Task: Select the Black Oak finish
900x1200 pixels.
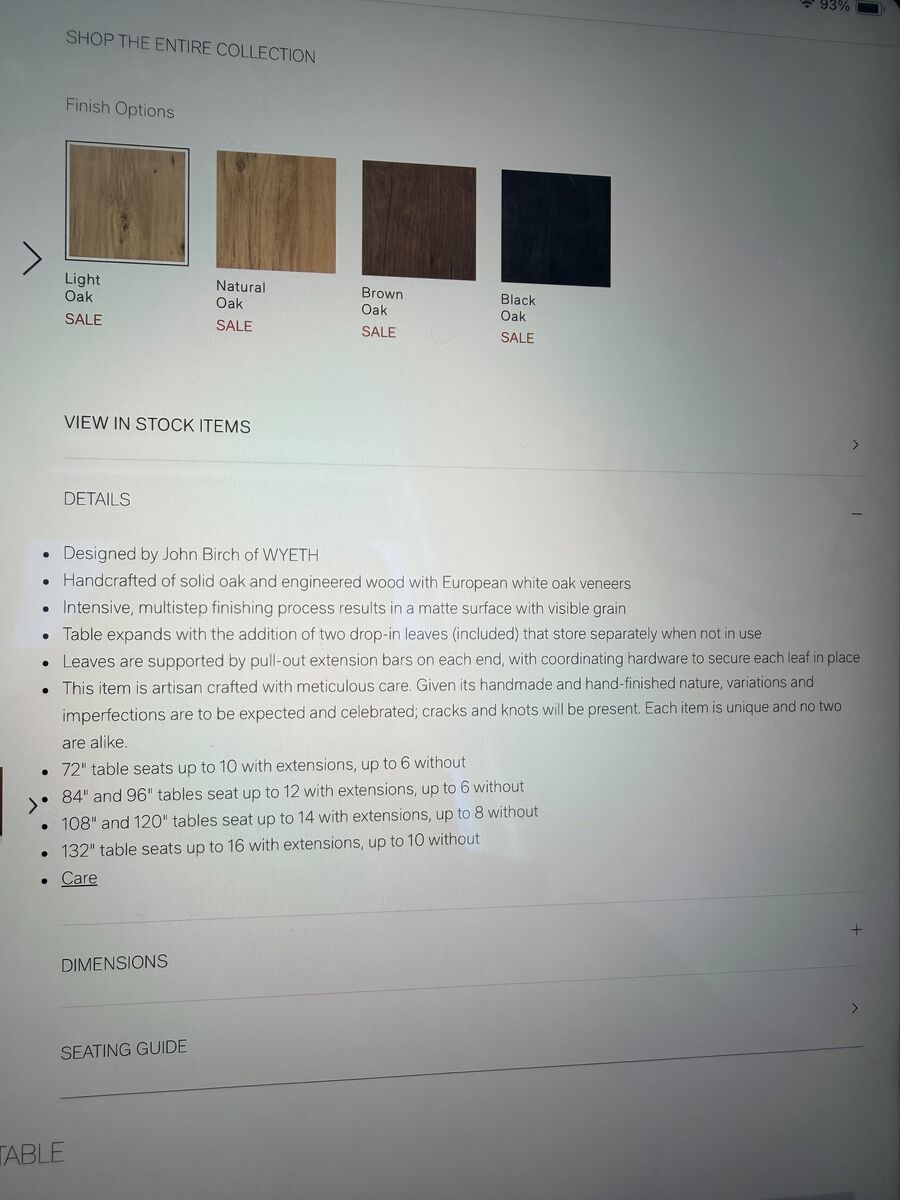Action: (x=556, y=230)
